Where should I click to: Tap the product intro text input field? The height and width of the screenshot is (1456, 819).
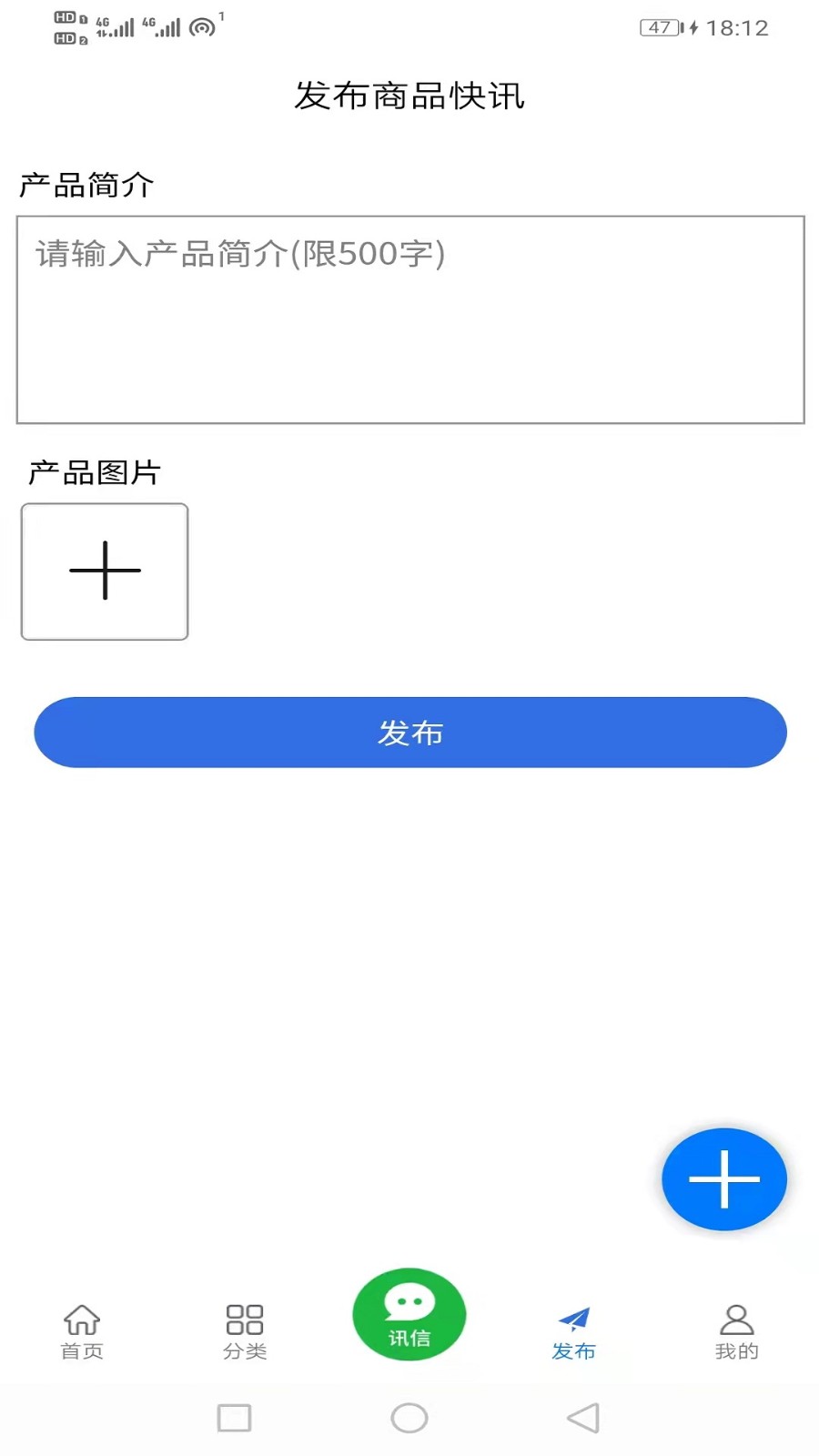[409, 318]
